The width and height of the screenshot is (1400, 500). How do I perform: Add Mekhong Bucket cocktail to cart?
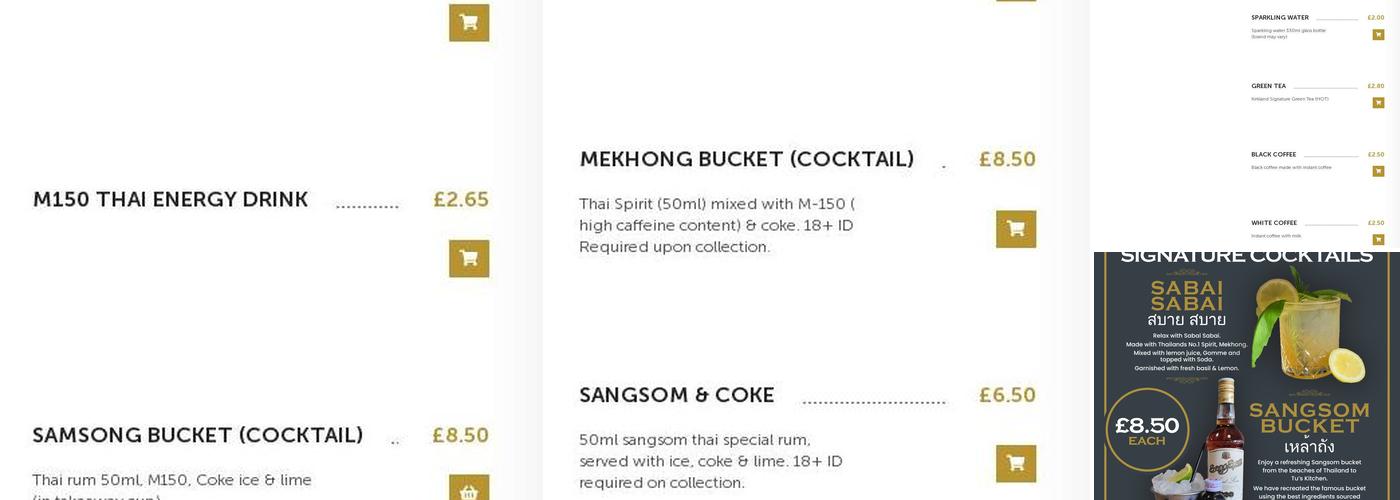pyautogui.click(x=1015, y=229)
